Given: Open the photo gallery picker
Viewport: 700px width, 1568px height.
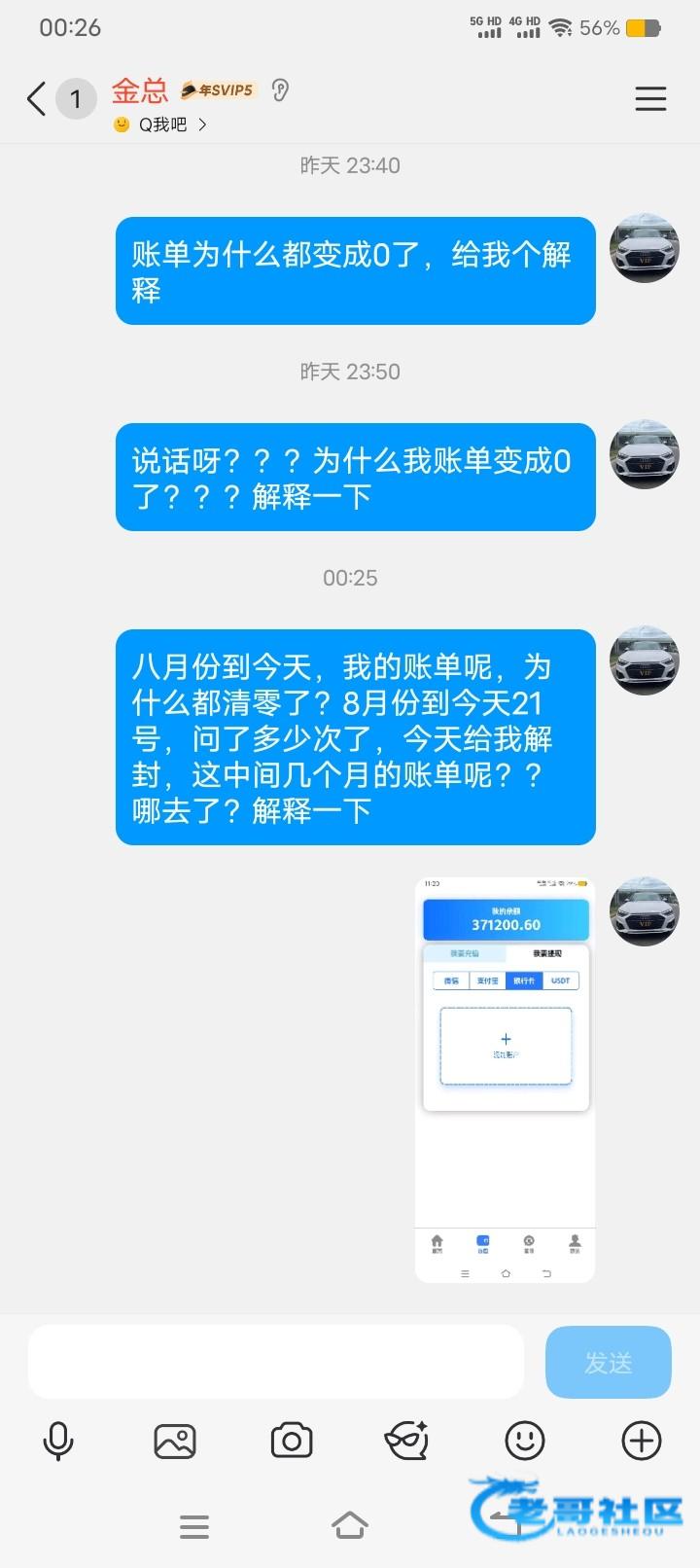Looking at the screenshot, I should [x=175, y=1441].
